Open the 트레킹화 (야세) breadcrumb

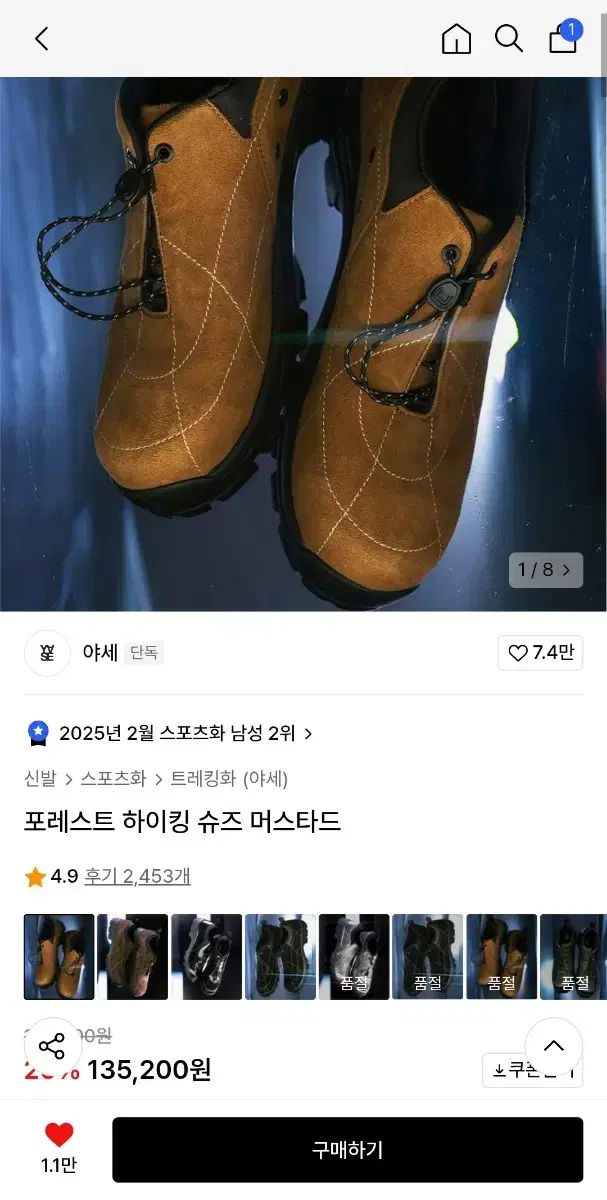pos(229,778)
